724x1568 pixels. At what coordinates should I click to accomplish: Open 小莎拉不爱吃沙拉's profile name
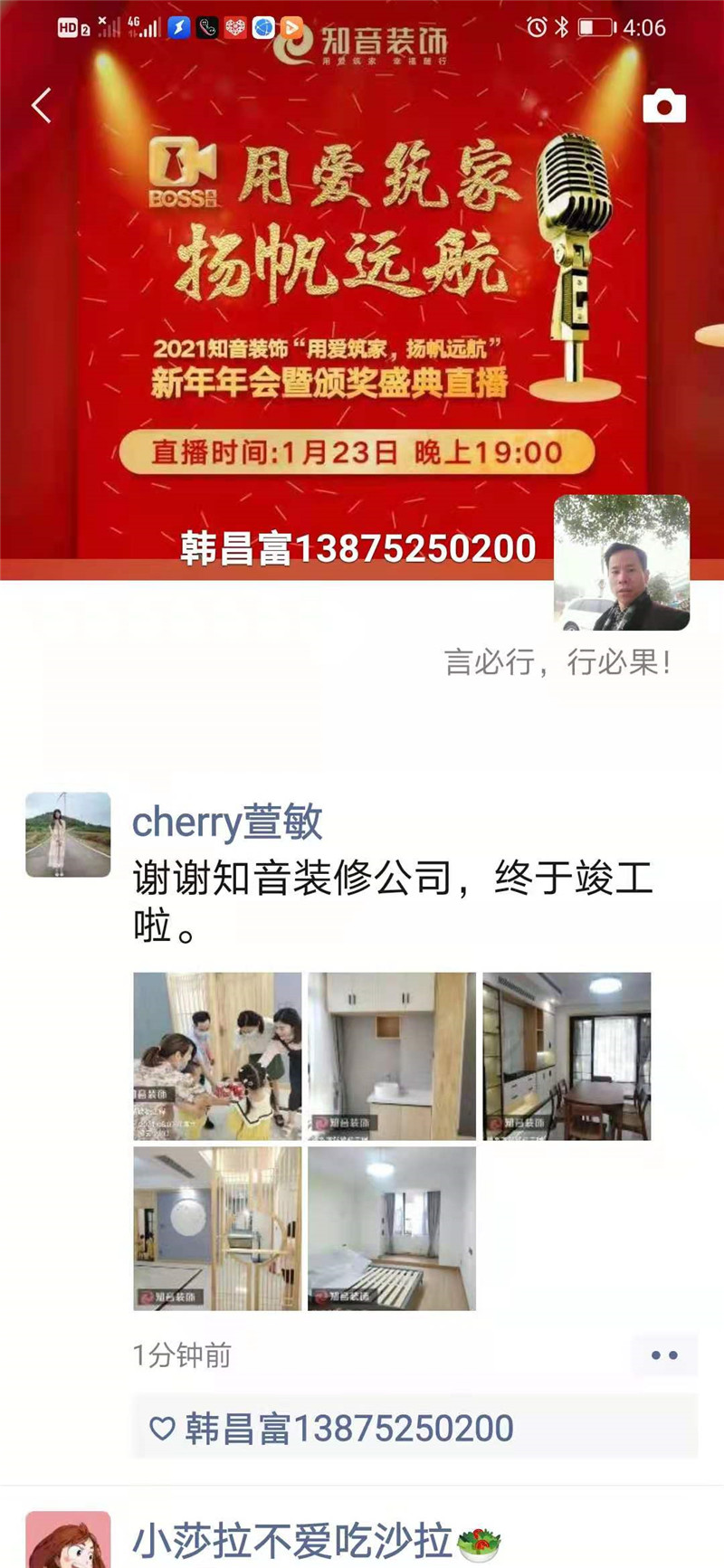click(291, 1541)
